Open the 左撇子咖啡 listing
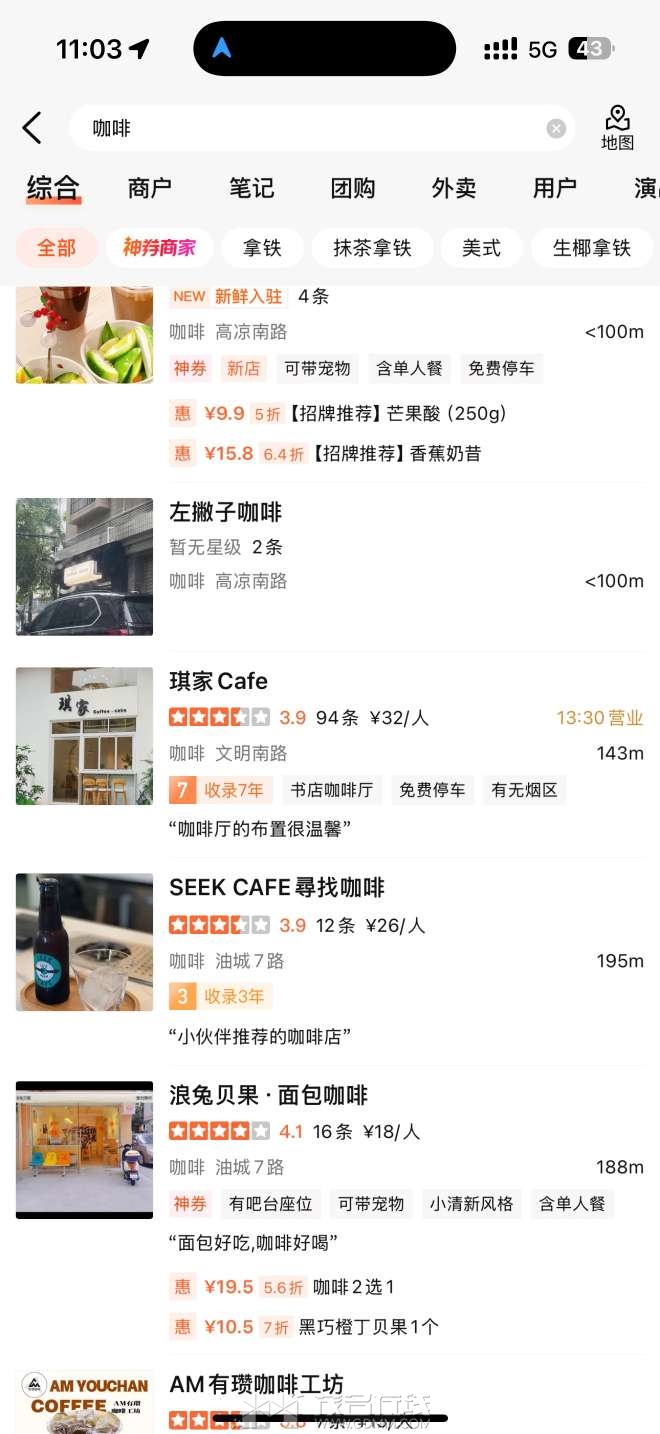 [x=226, y=513]
